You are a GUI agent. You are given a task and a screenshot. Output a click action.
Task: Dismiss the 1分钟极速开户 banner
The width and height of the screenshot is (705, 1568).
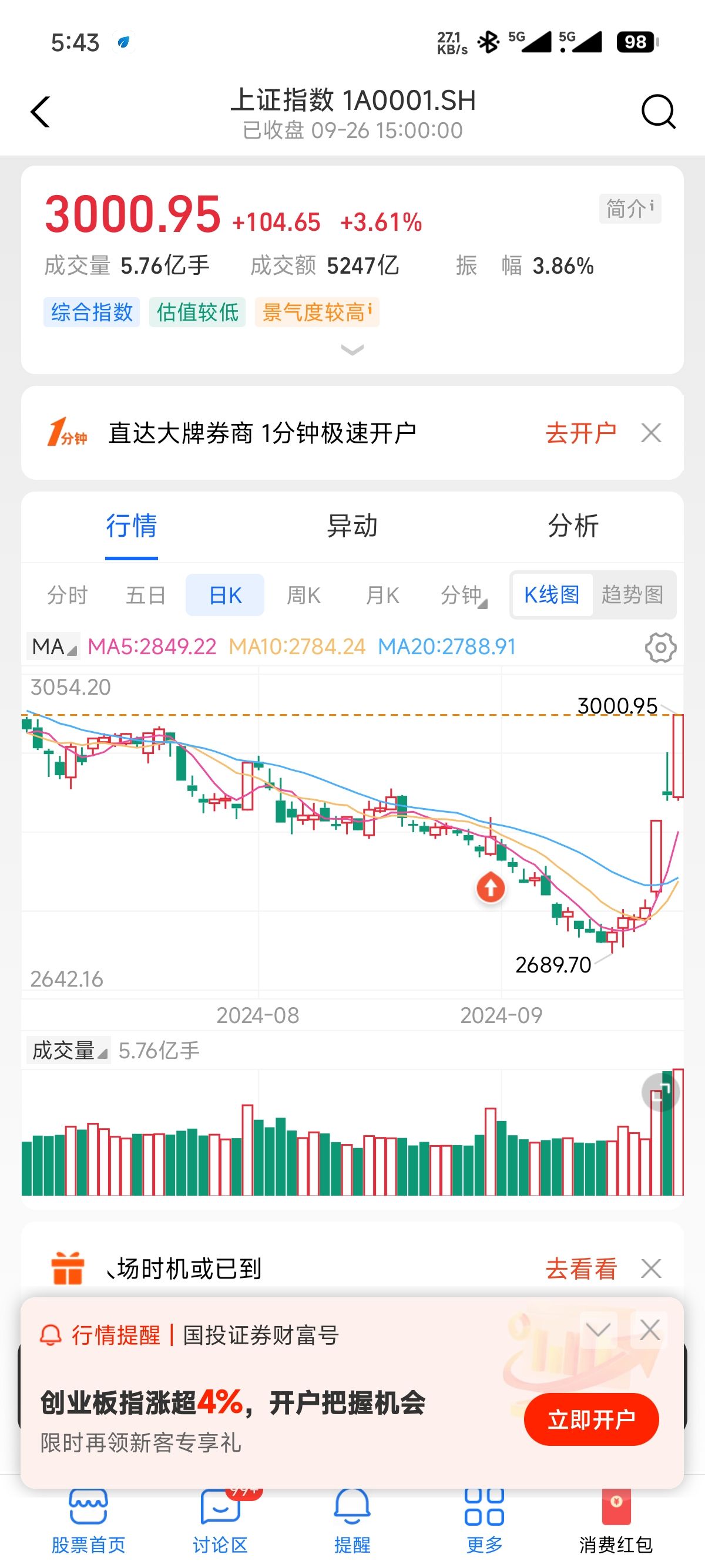(651, 433)
